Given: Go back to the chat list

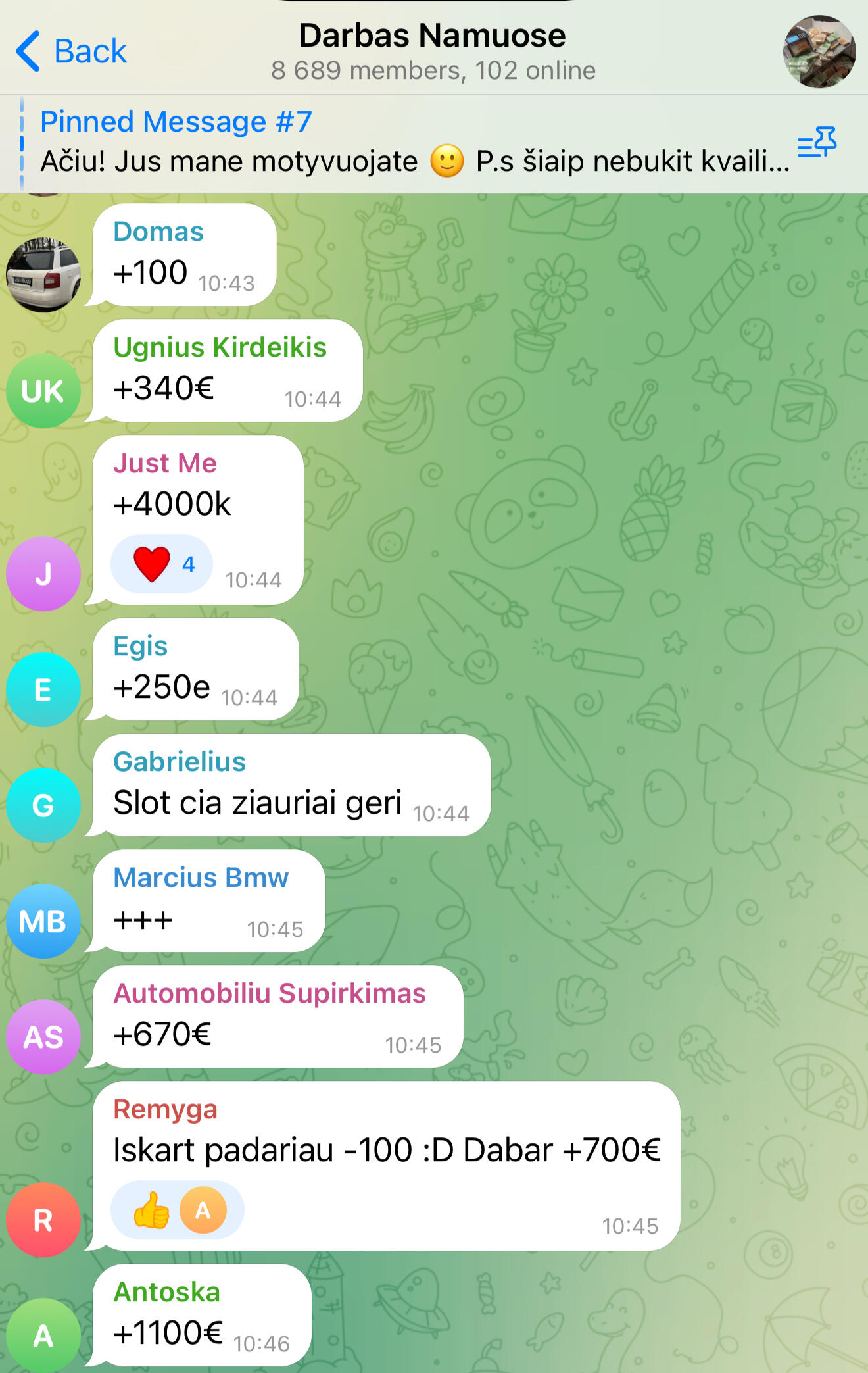Looking at the screenshot, I should [71, 51].
